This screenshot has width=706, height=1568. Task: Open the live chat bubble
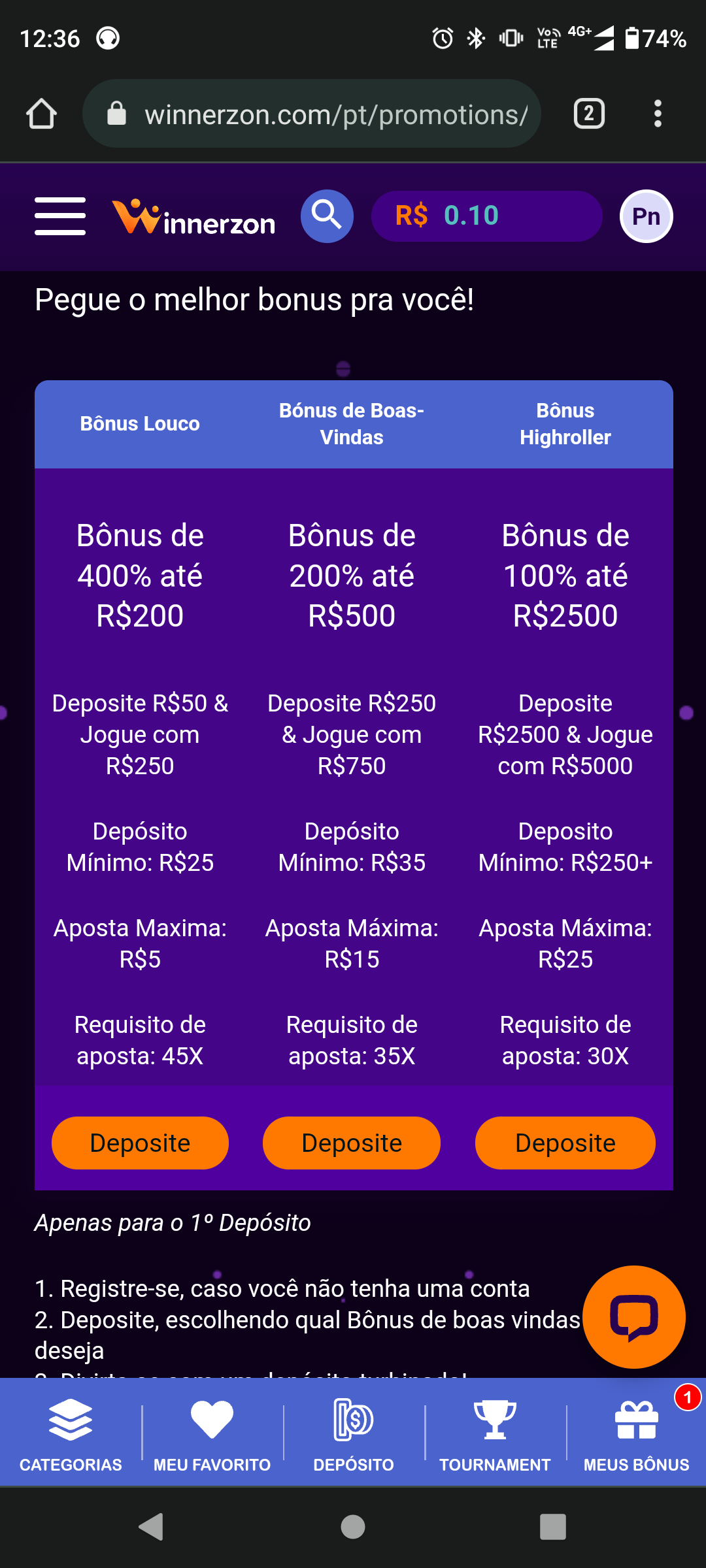(633, 1316)
